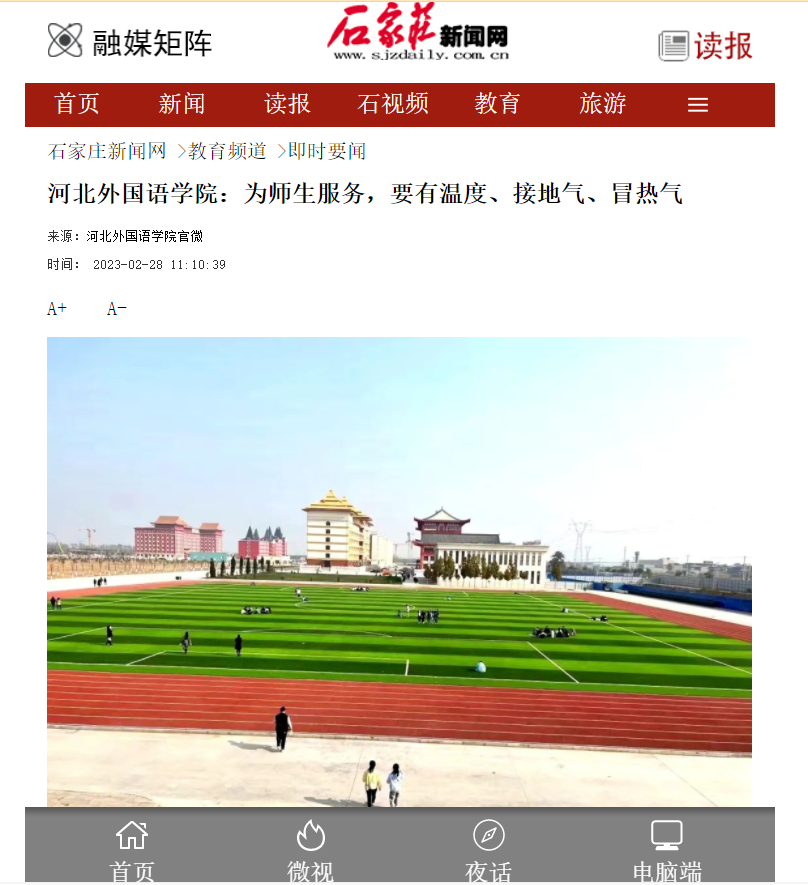Open 微视 in the bottom bar
Viewport: 808px width, 885px height.
pos(310,850)
